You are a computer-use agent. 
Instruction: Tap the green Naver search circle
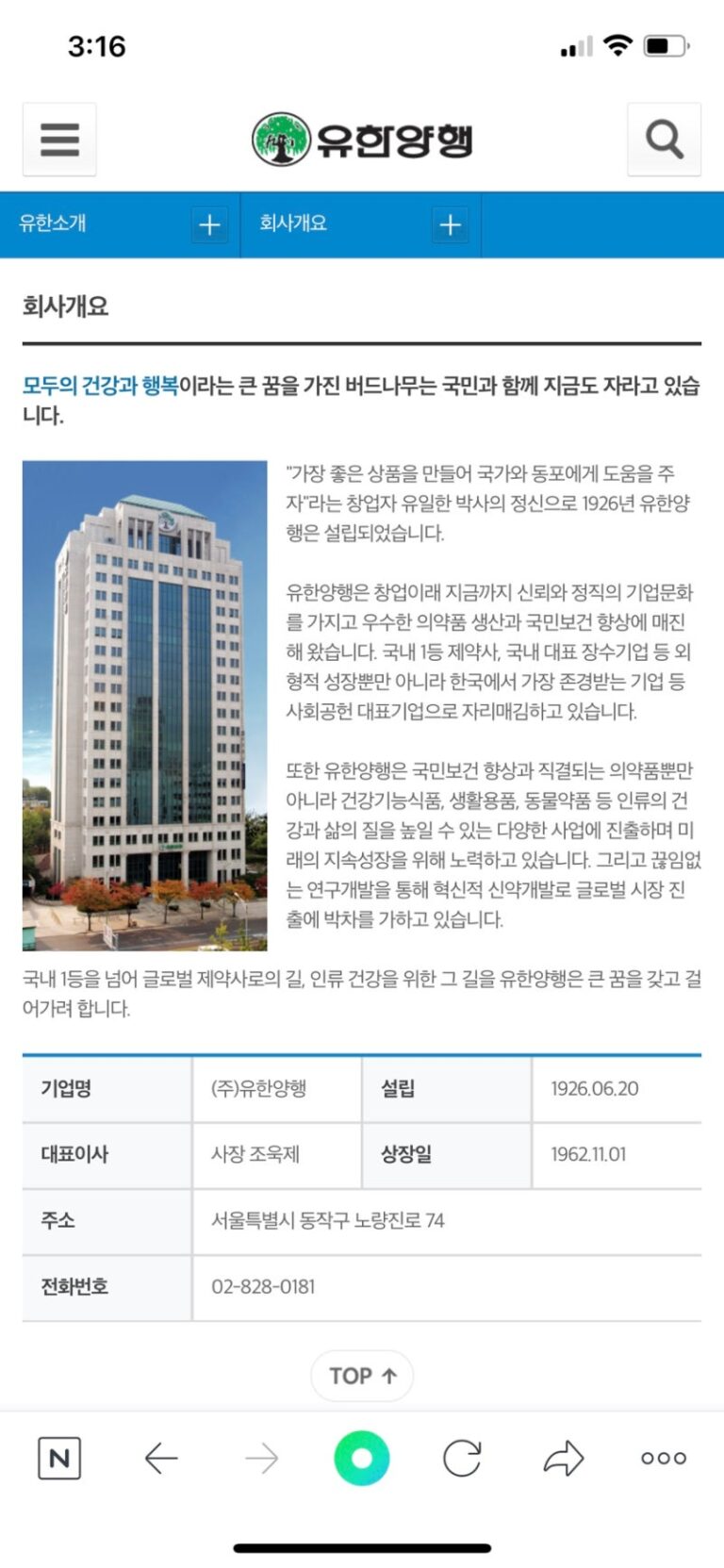pos(362,1458)
